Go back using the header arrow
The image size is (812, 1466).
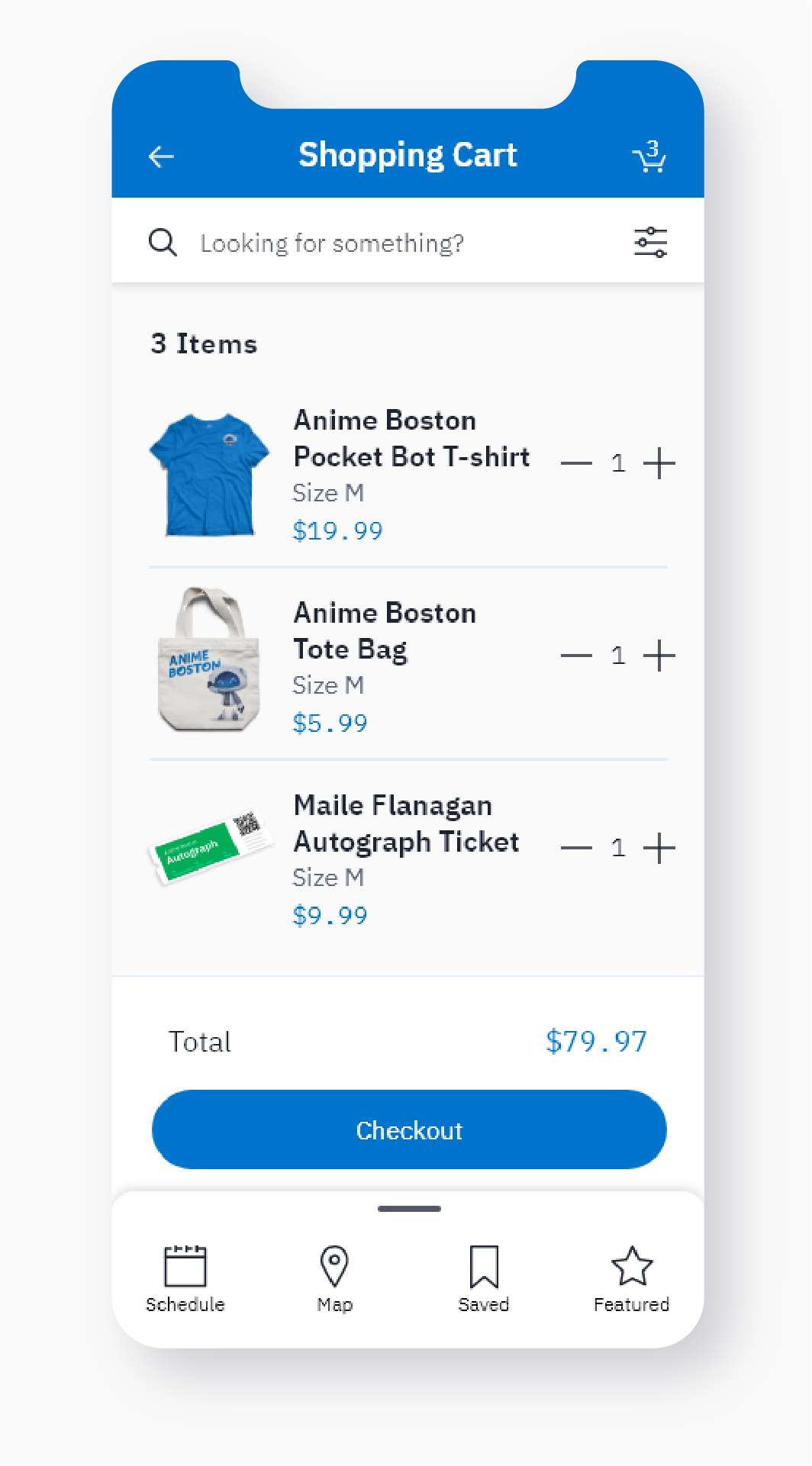[x=161, y=157]
